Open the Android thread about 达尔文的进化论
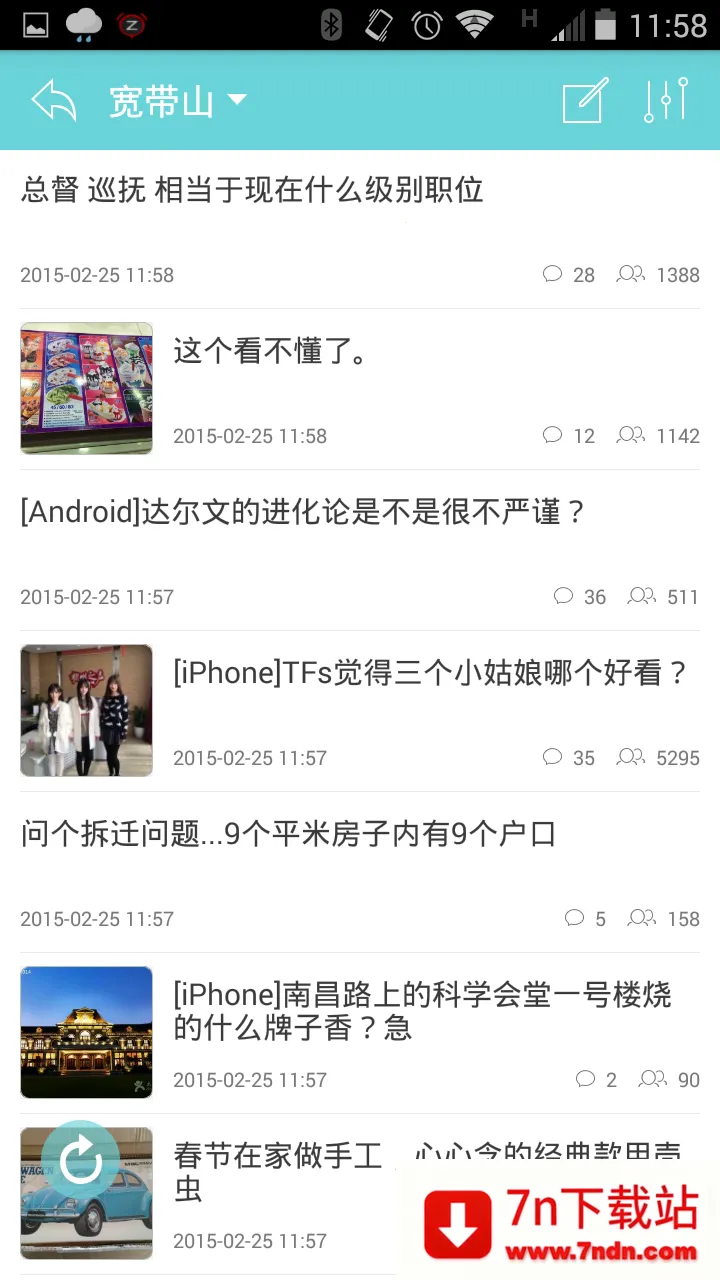The height and width of the screenshot is (1280, 720). (x=302, y=512)
